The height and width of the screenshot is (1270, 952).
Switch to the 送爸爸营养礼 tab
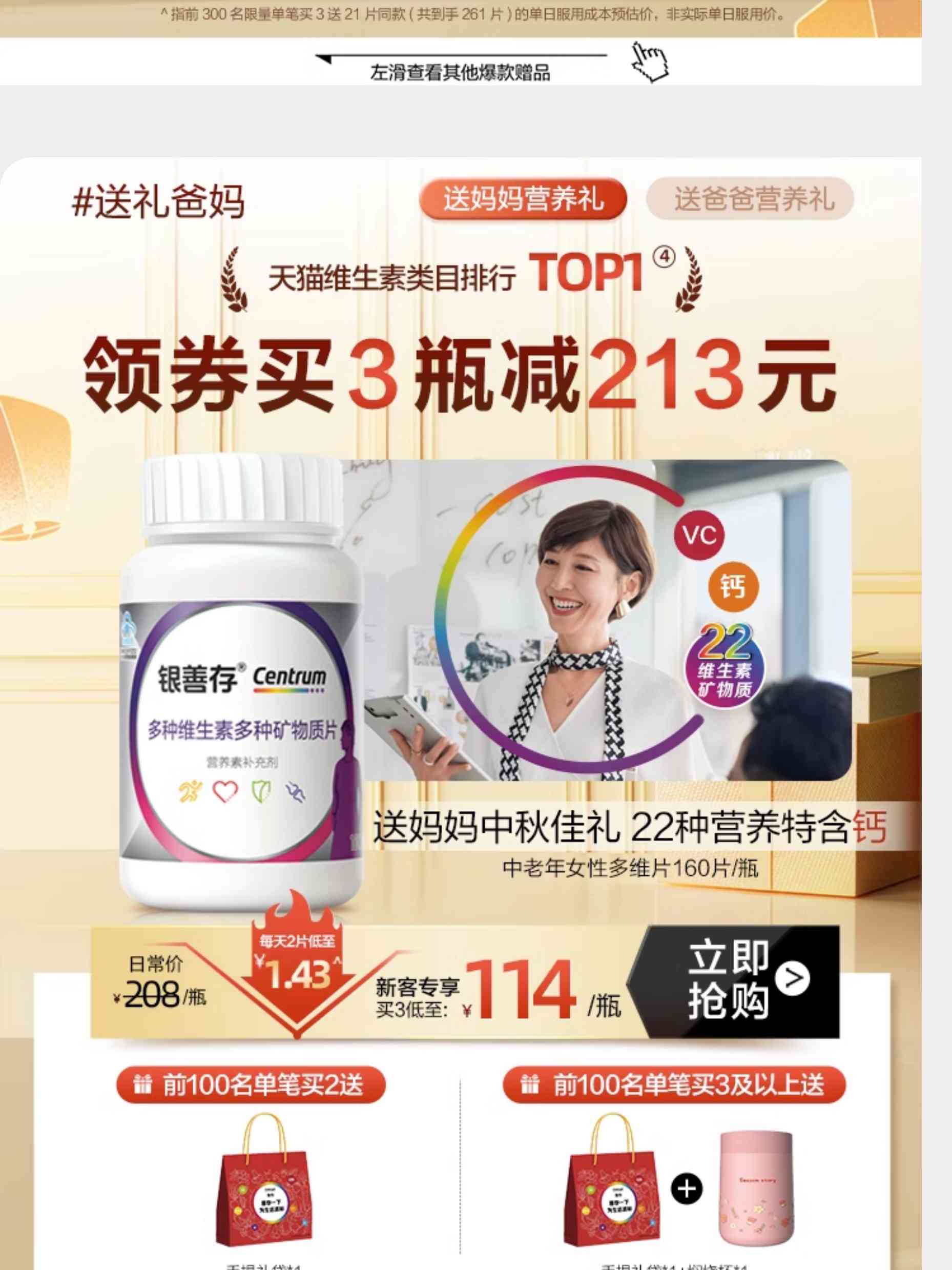750,199
